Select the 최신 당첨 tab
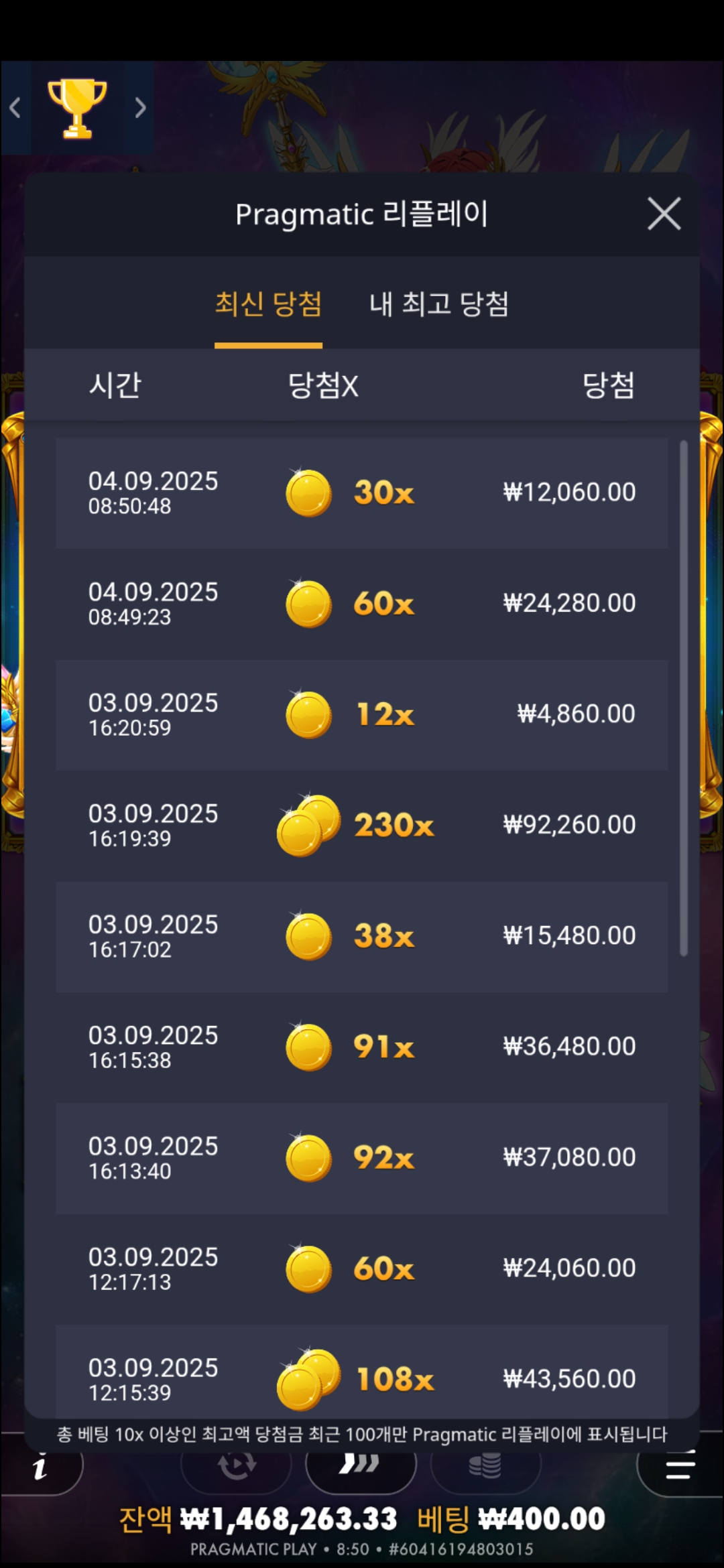 pos(268,305)
